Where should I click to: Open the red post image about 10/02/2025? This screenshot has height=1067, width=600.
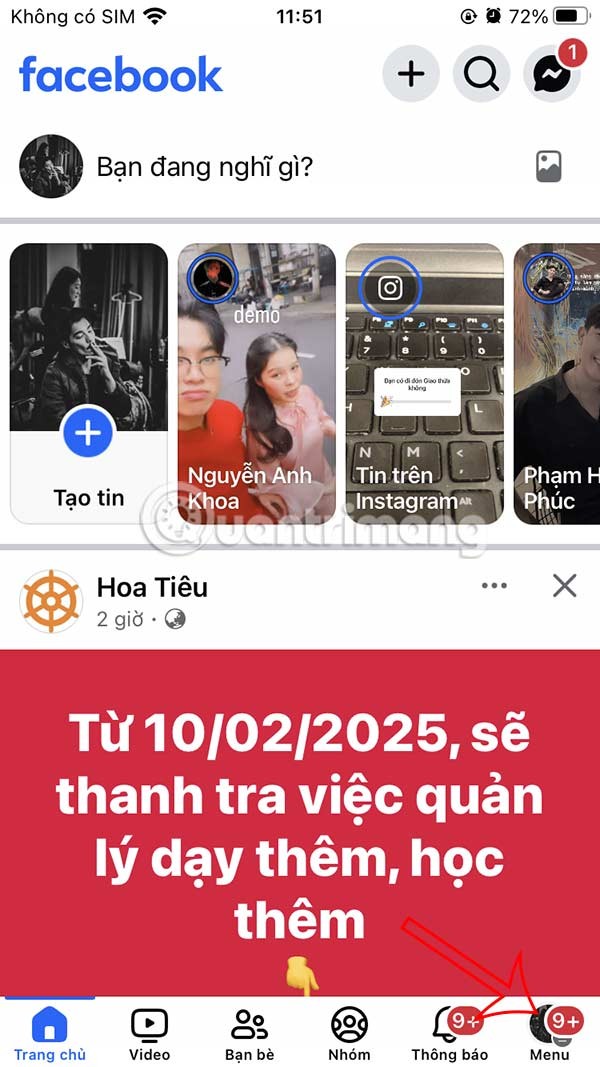300,820
